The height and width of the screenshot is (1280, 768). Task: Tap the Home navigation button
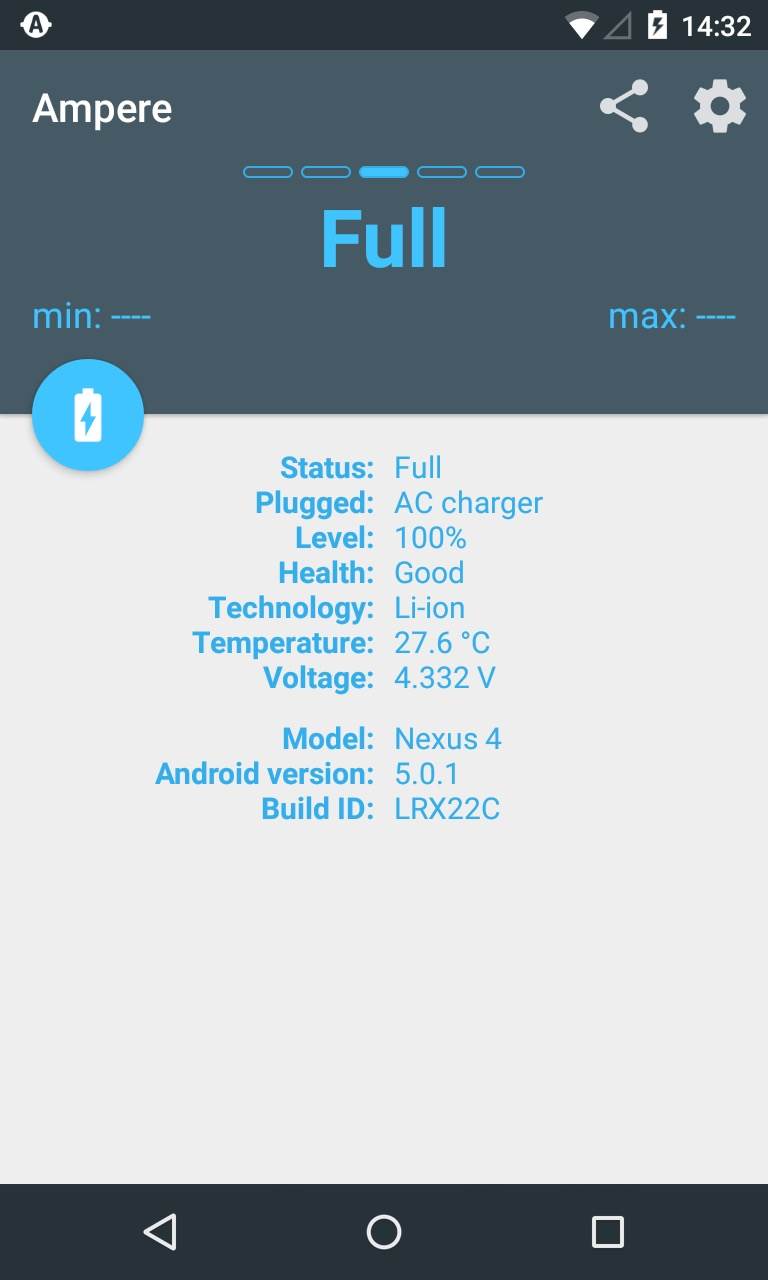(384, 1231)
